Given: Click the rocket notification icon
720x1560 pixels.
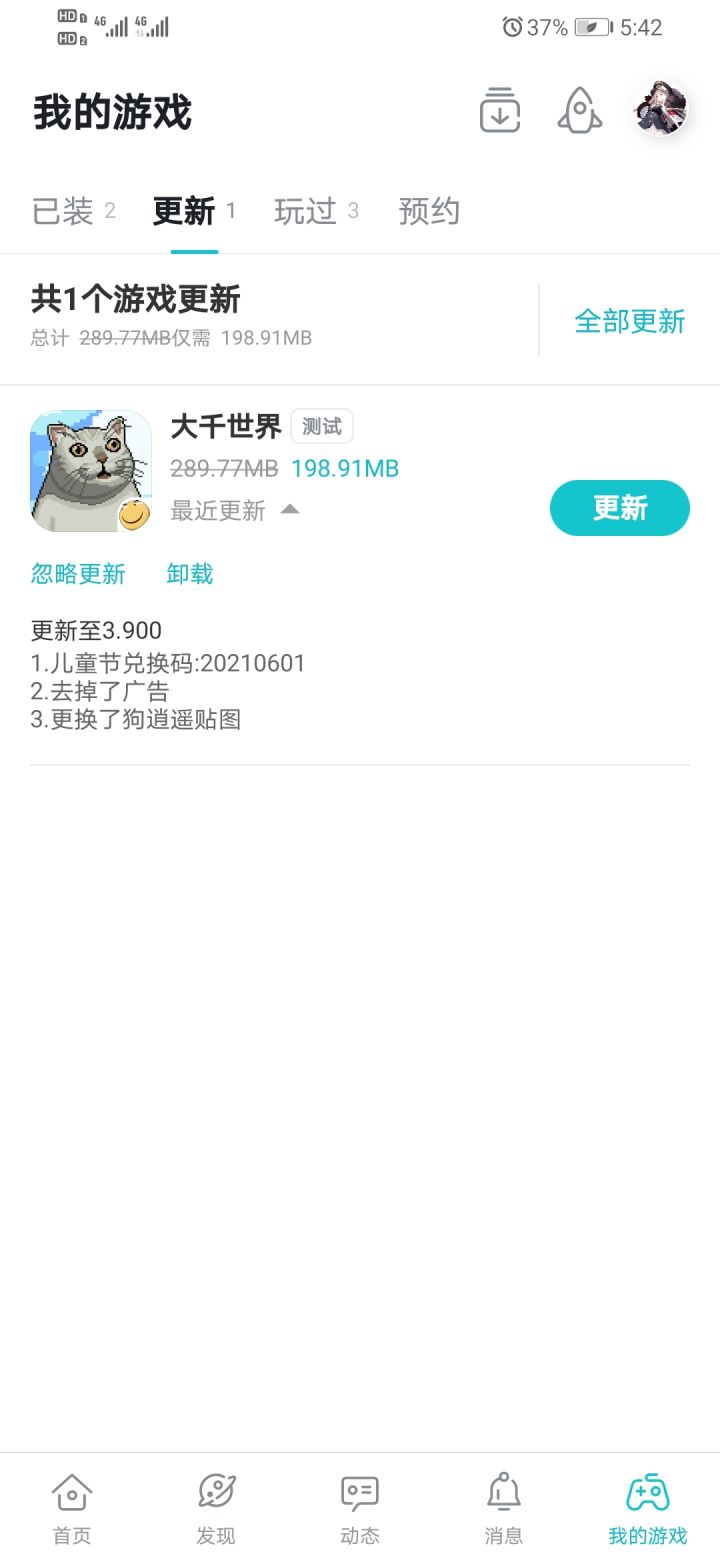Looking at the screenshot, I should [x=578, y=112].
